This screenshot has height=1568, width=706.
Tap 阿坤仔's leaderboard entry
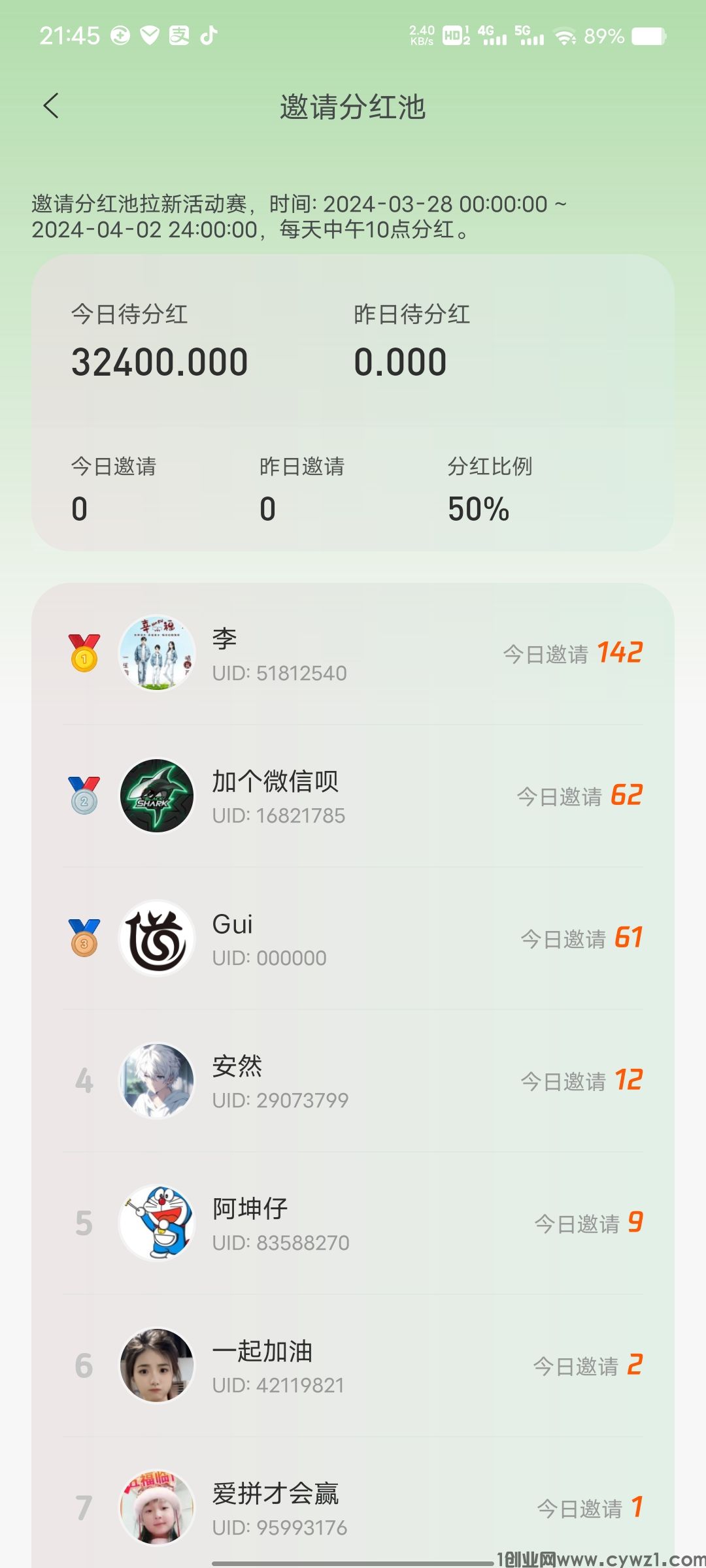(x=353, y=1223)
